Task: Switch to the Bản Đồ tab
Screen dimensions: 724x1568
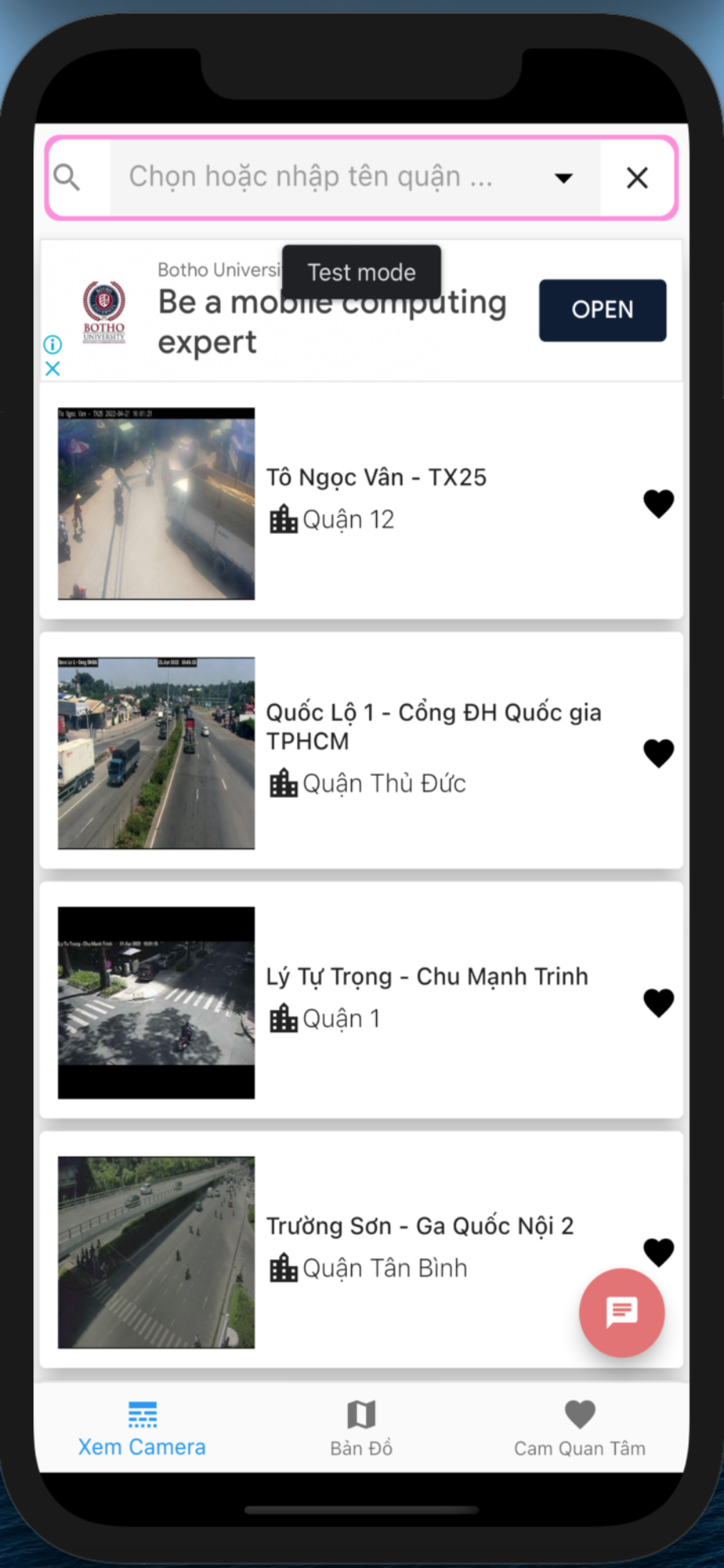Action: pyautogui.click(x=361, y=1428)
